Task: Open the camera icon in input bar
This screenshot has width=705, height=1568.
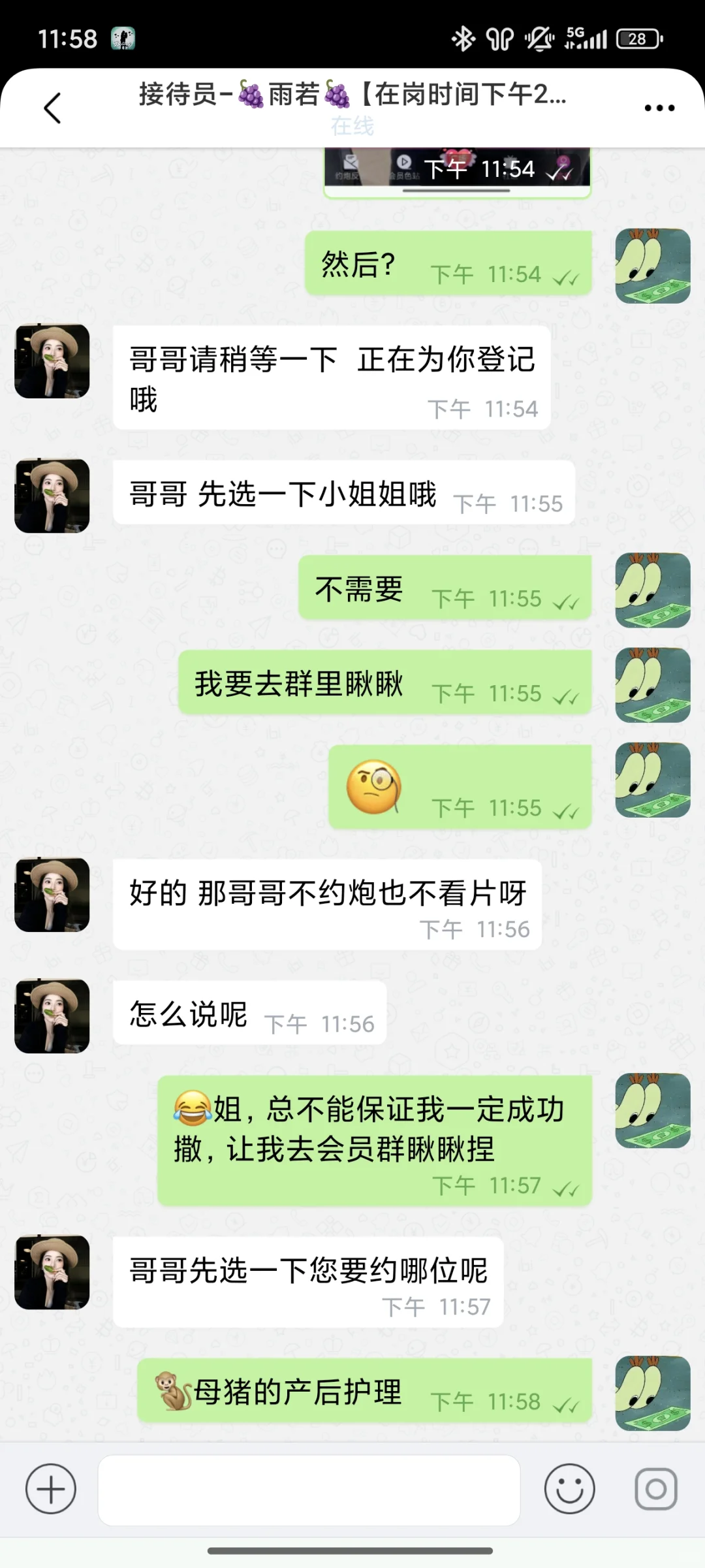Action: [655, 1489]
